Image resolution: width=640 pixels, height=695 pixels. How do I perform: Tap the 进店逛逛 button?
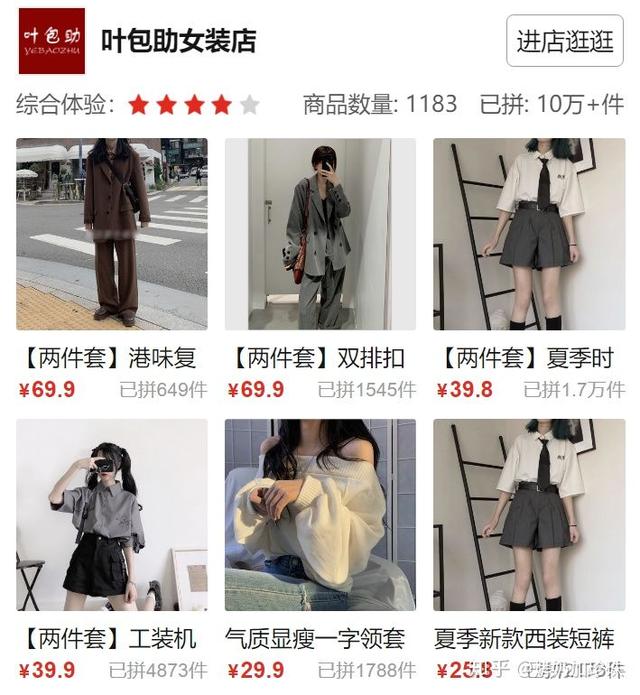564,41
